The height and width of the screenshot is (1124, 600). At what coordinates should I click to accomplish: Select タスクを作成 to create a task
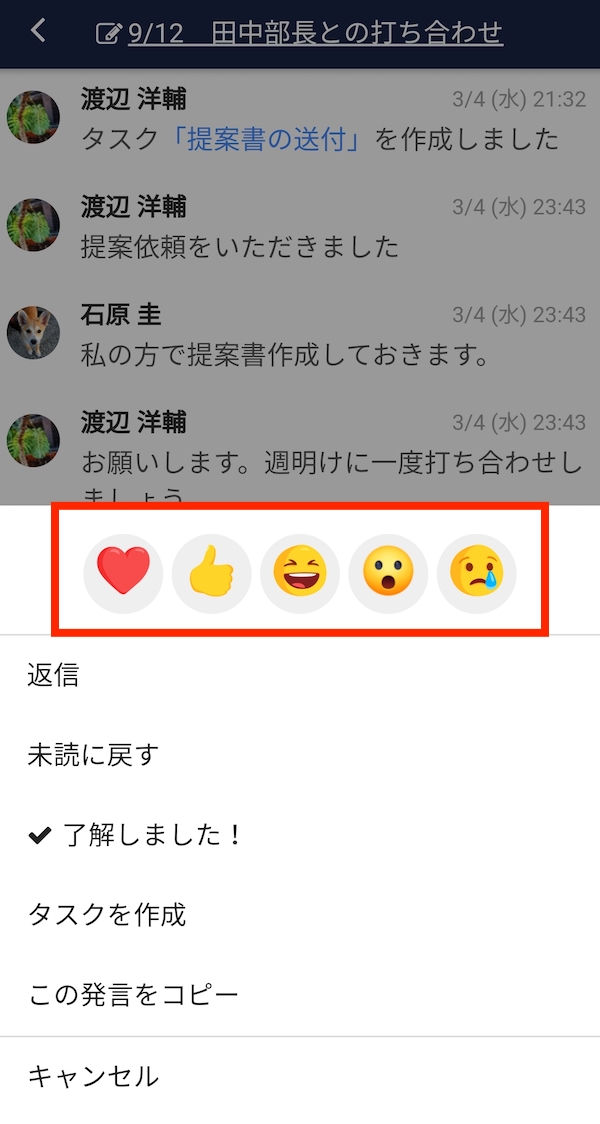[107, 915]
